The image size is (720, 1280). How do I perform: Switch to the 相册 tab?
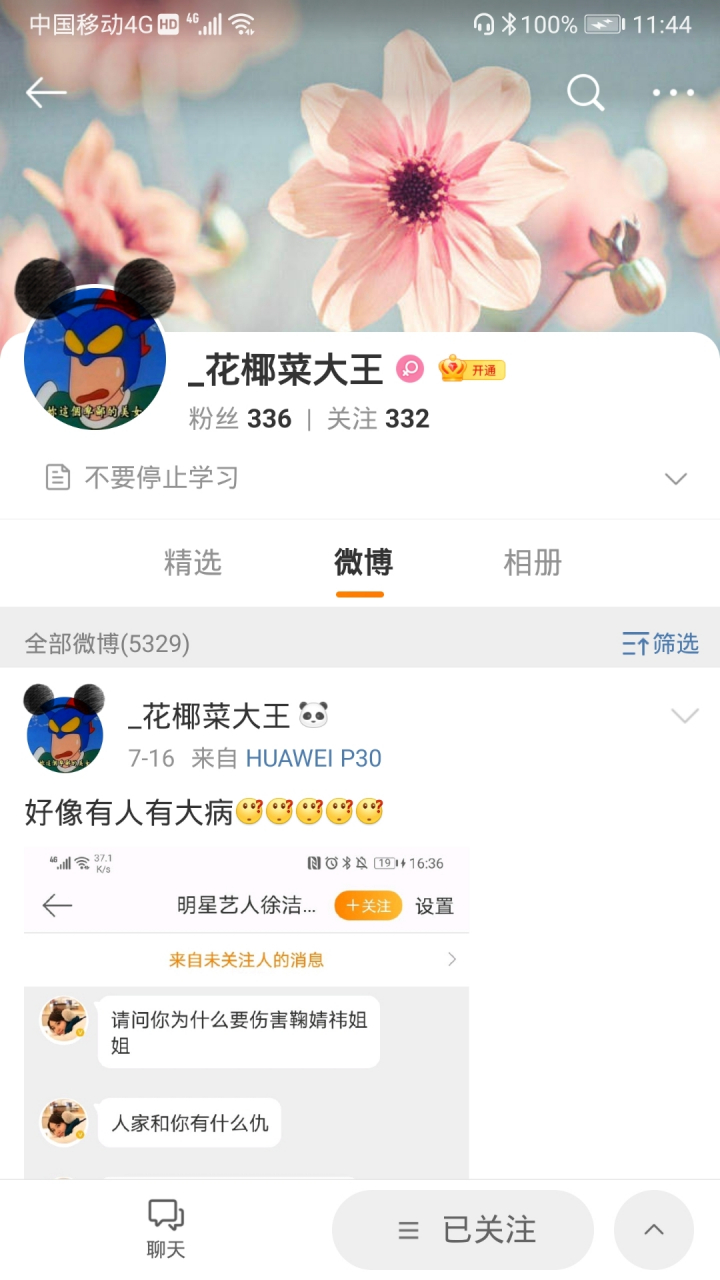tap(531, 563)
